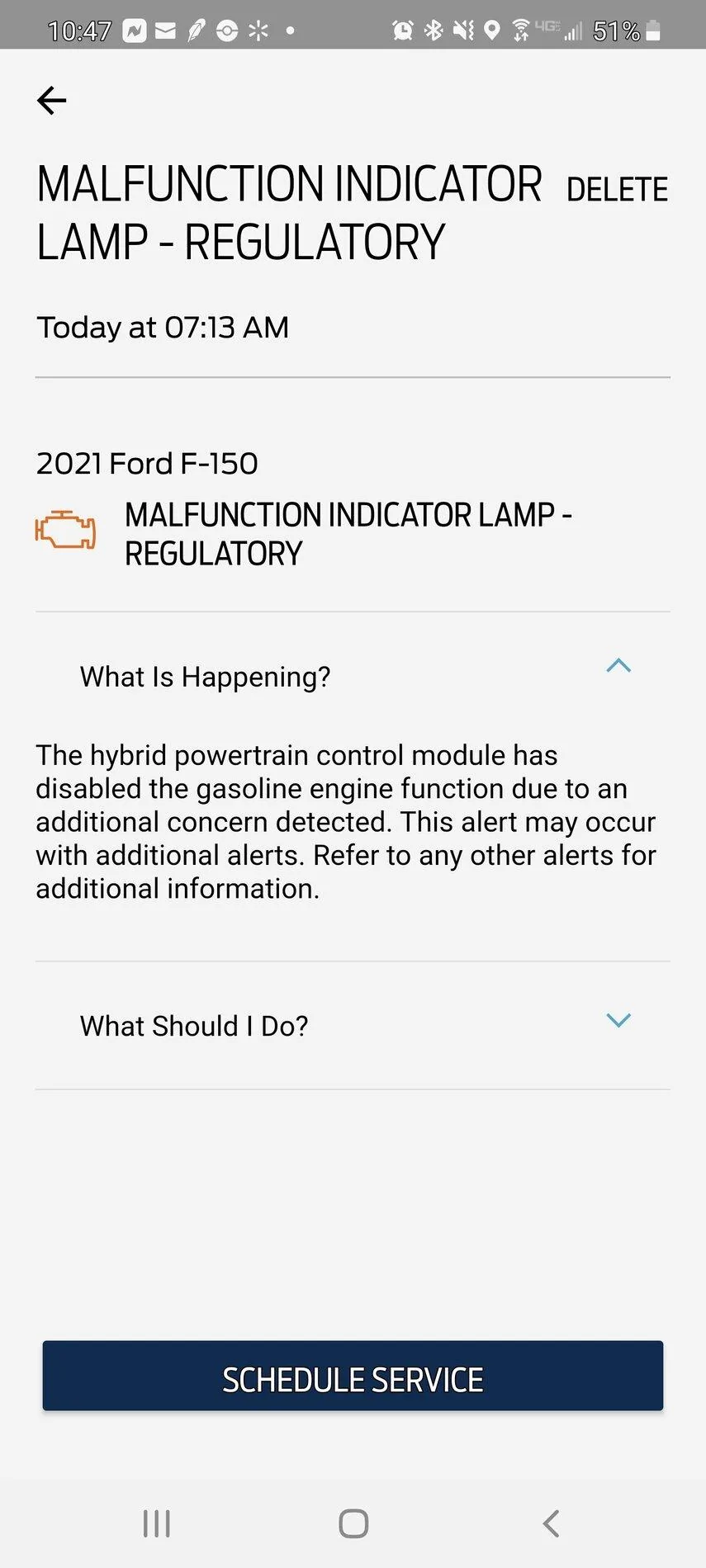Open the What Should I Do chevron
706x1568 pixels.
point(618,1021)
